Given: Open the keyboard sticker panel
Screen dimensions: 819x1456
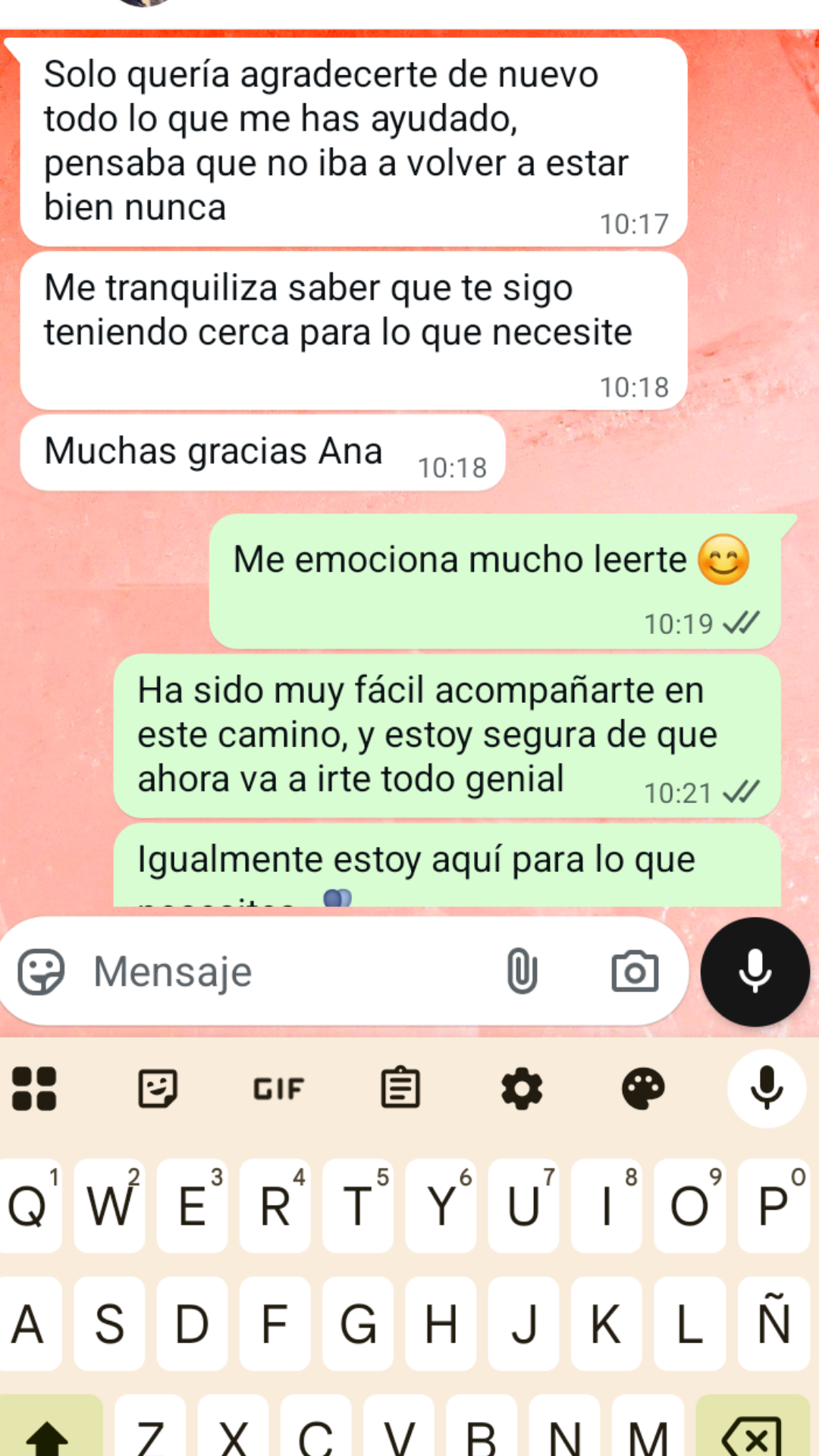Looking at the screenshot, I should 158,1089.
